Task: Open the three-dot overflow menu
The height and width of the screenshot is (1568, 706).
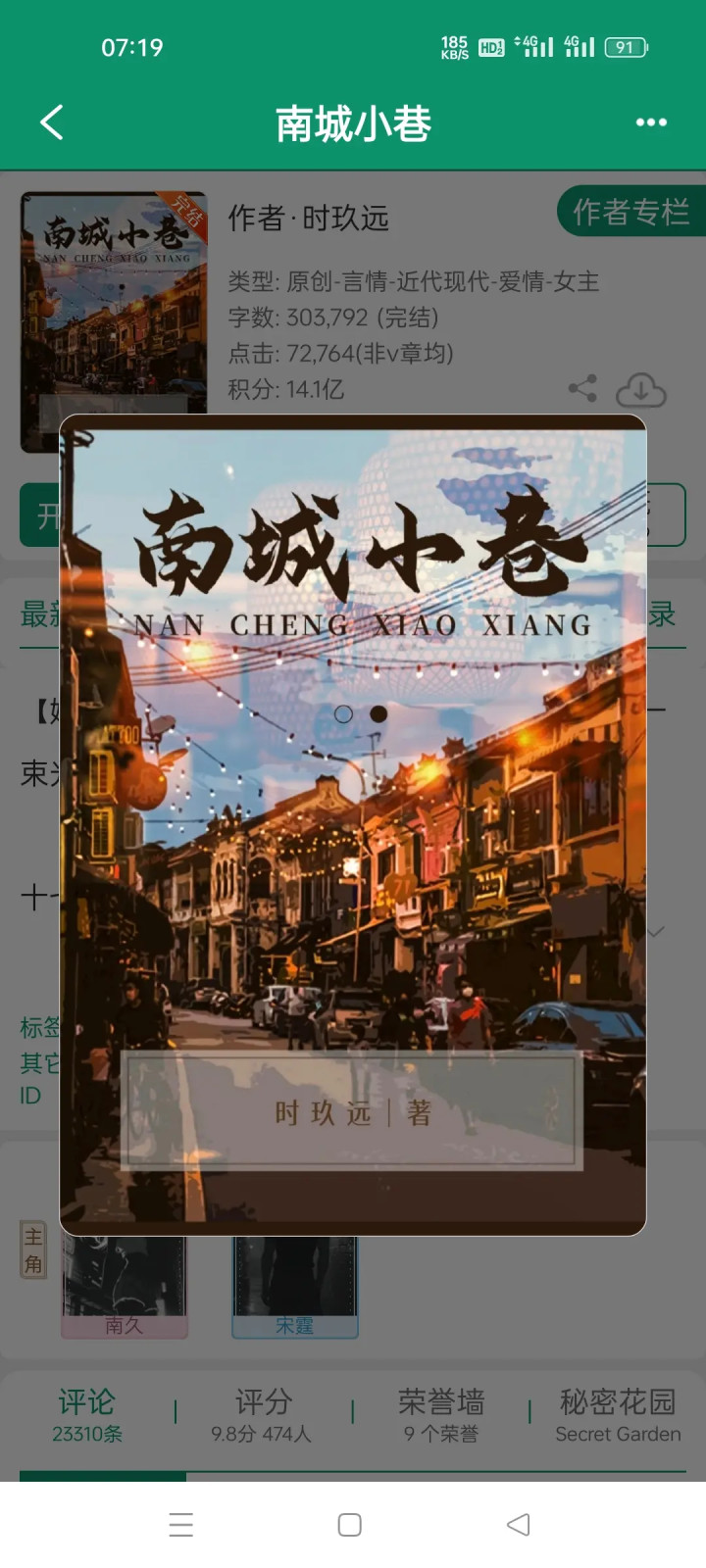Action: pyautogui.click(x=651, y=122)
